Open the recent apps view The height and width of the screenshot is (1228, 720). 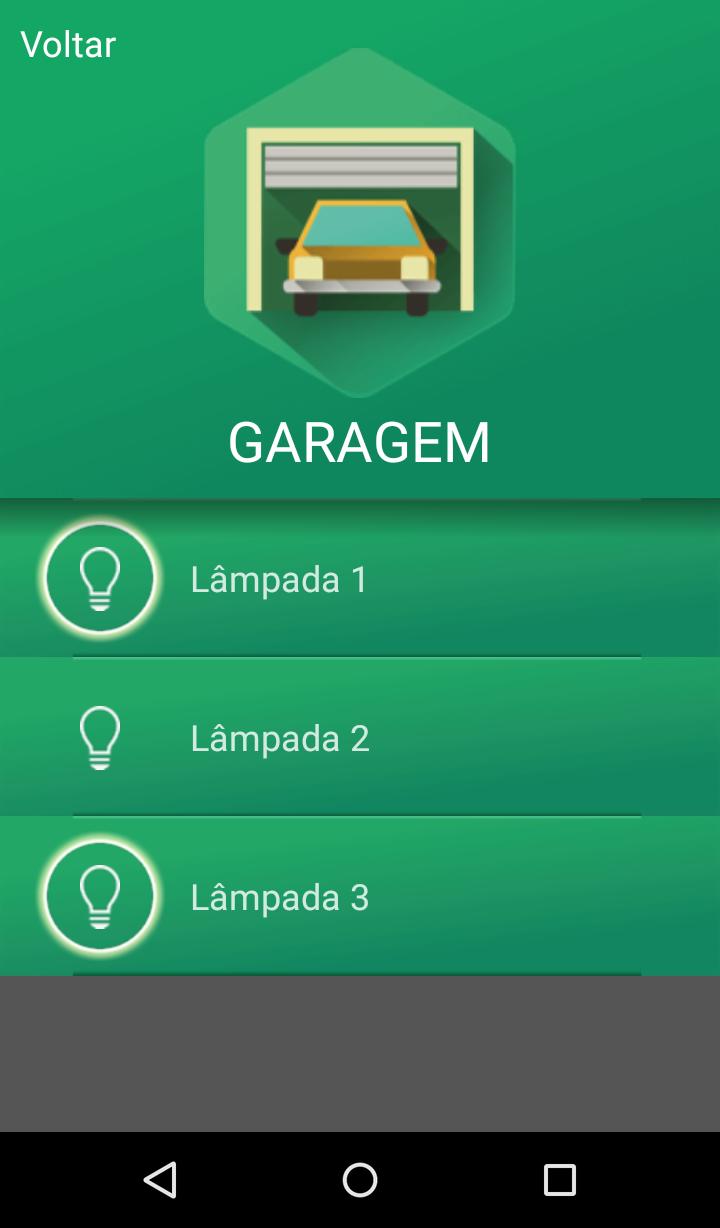click(x=559, y=1180)
